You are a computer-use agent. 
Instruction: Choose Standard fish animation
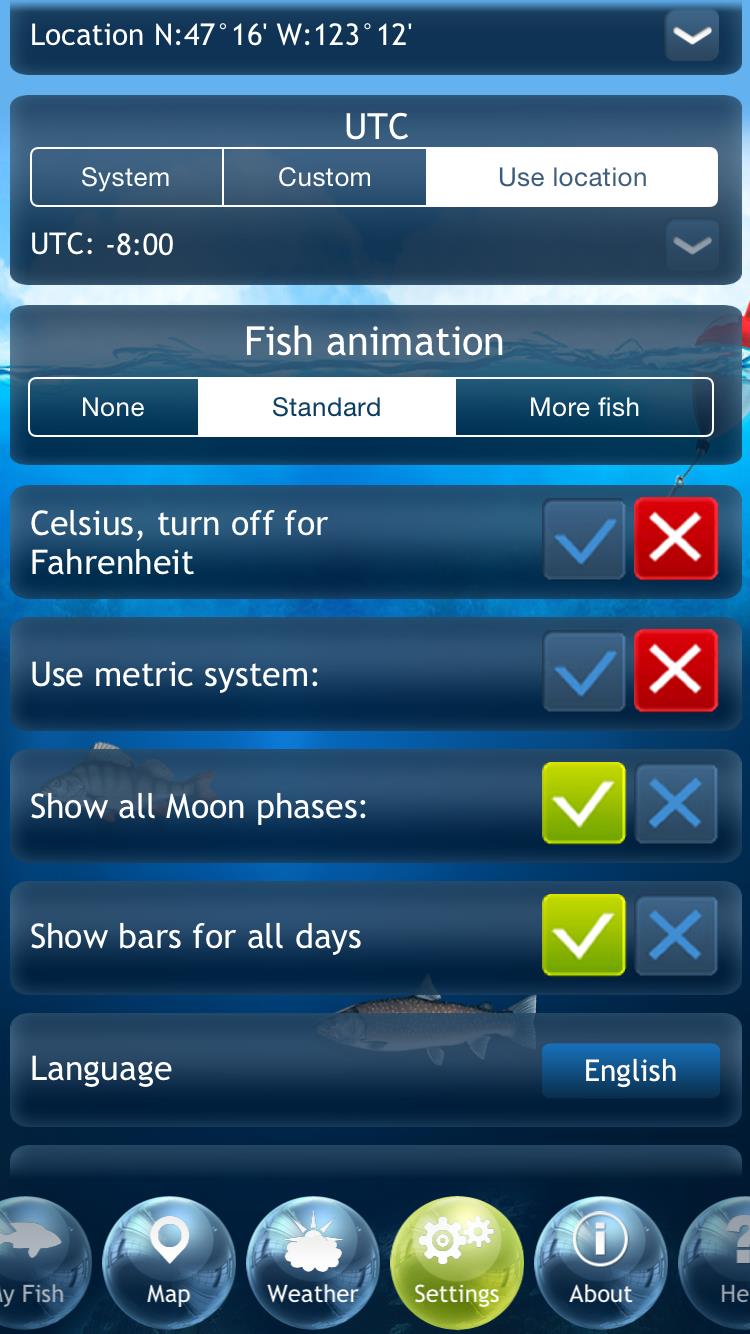point(327,407)
